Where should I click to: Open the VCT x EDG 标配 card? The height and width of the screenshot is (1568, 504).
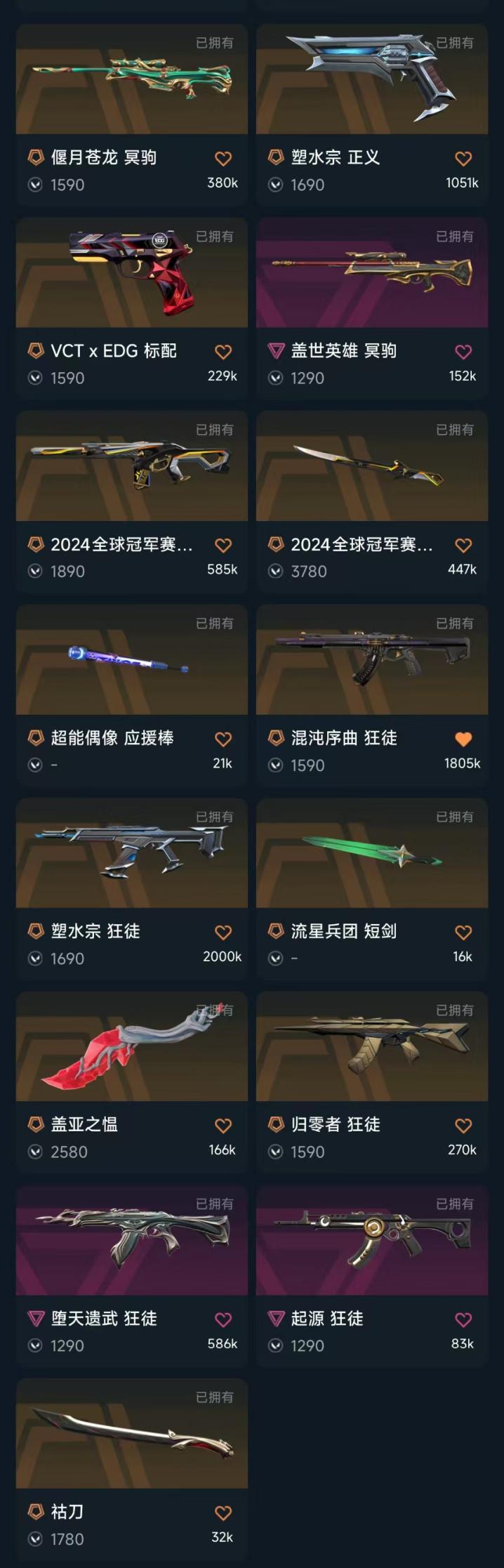pos(131,272)
